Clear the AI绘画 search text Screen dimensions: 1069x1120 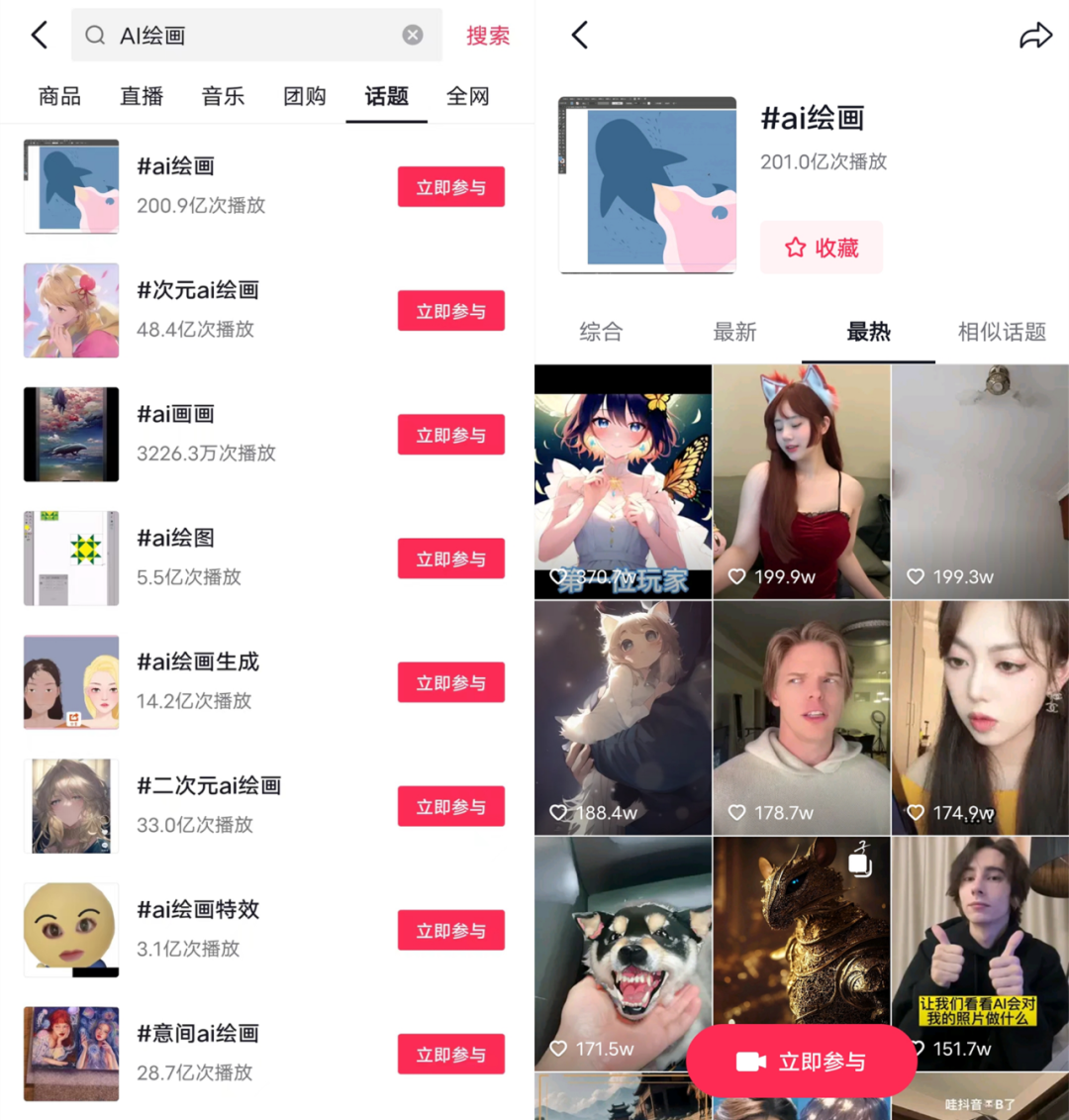click(x=413, y=36)
